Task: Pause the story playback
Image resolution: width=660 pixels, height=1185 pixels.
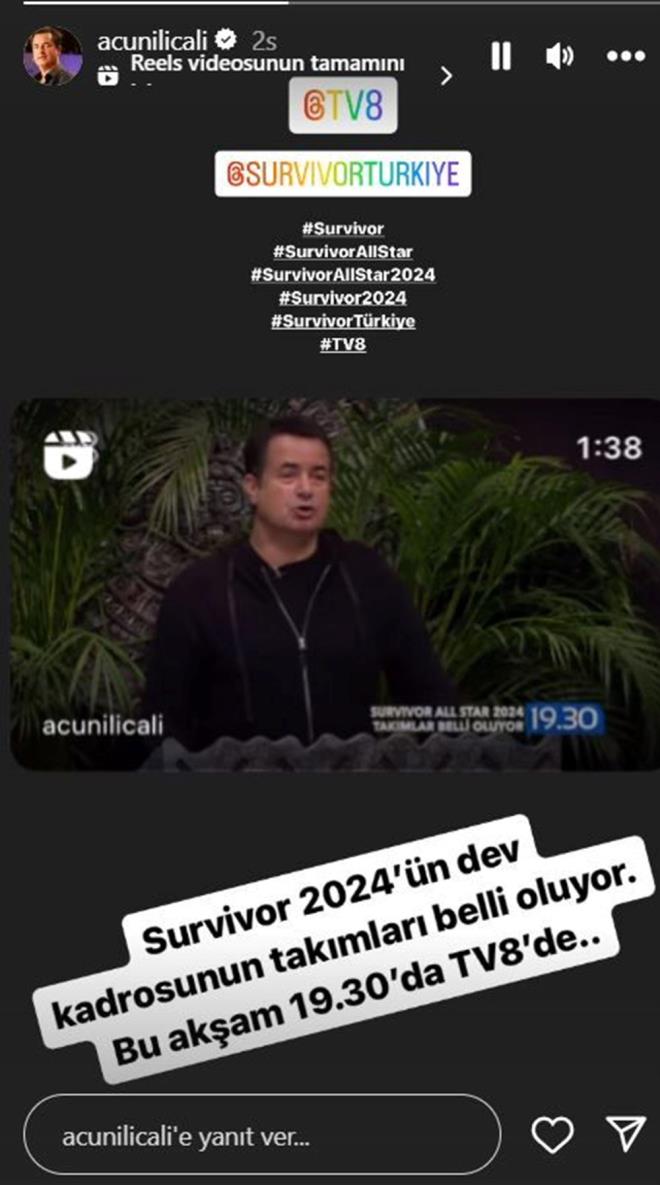Action: tap(501, 56)
